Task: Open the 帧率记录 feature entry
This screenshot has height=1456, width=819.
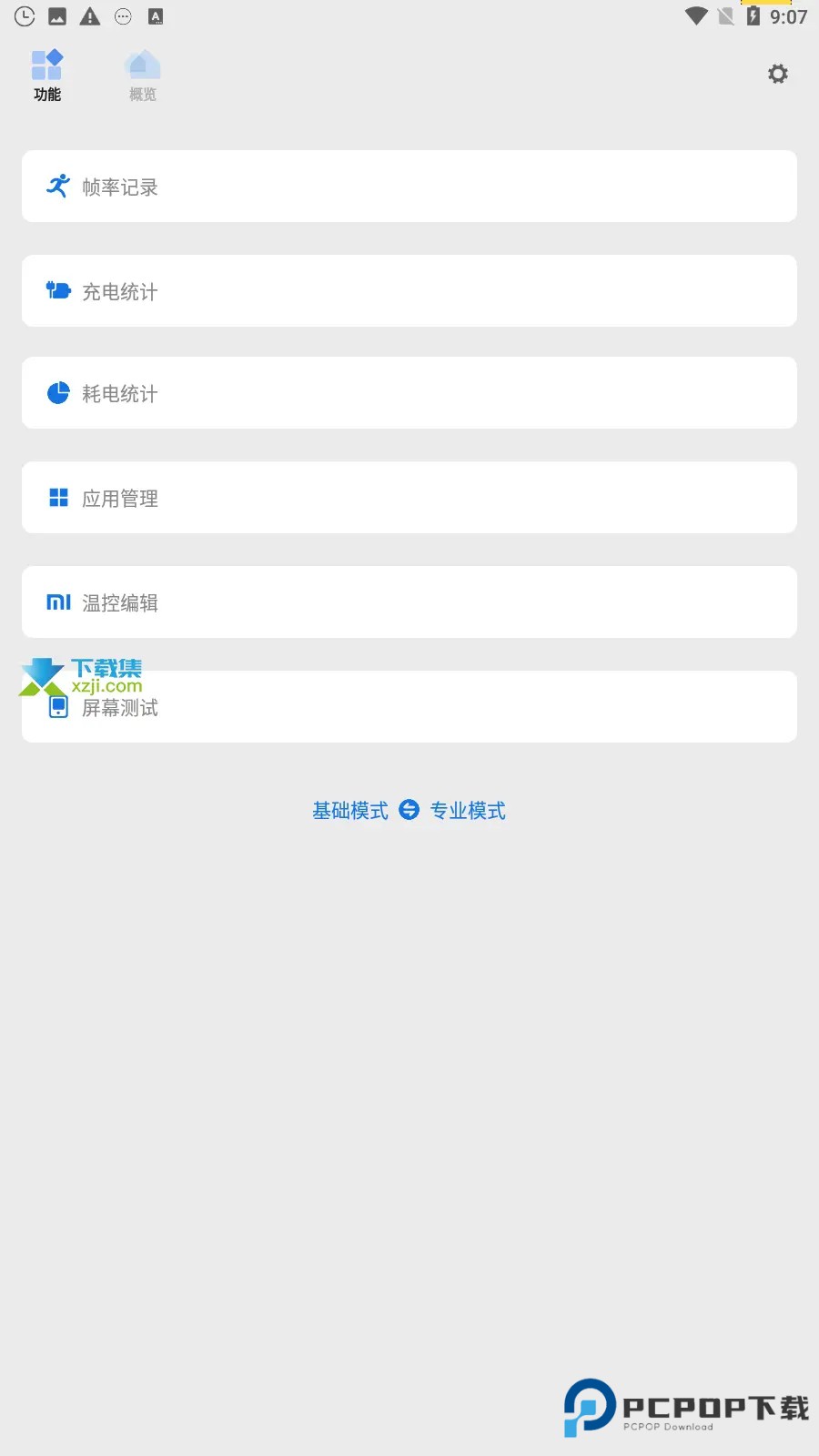Action: point(409,187)
